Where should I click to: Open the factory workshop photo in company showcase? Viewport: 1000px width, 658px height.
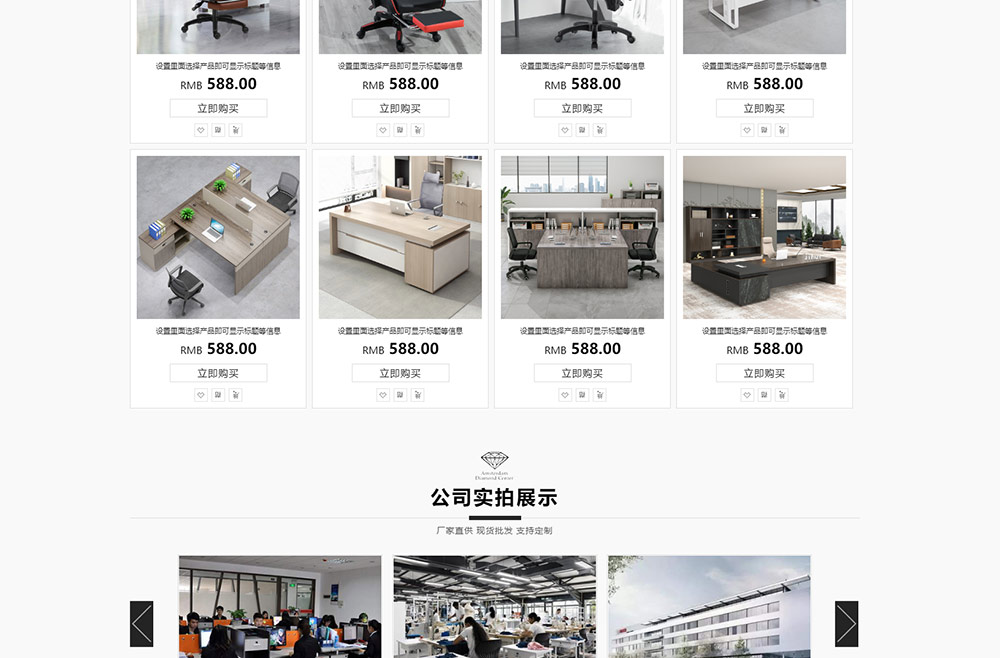494,606
